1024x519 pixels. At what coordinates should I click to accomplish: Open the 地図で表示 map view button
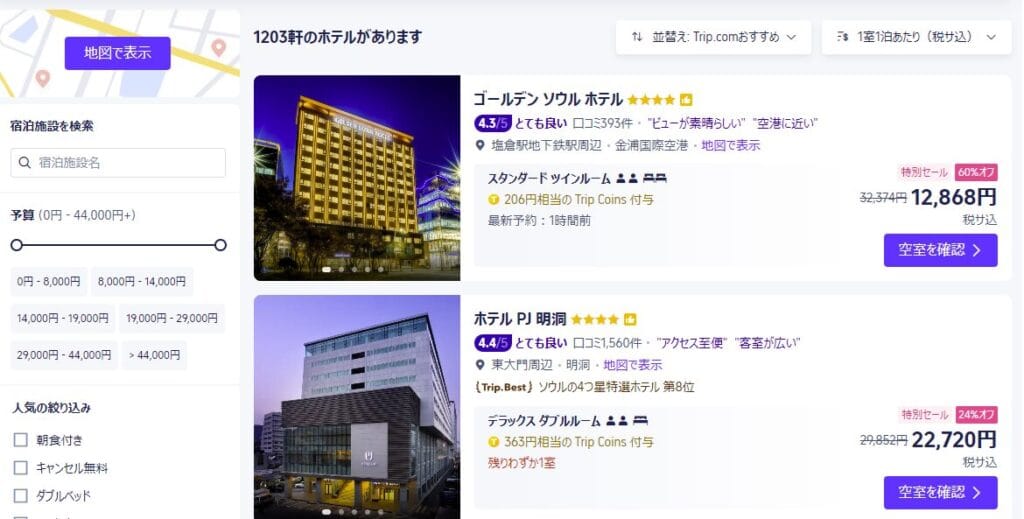pyautogui.click(x=118, y=53)
